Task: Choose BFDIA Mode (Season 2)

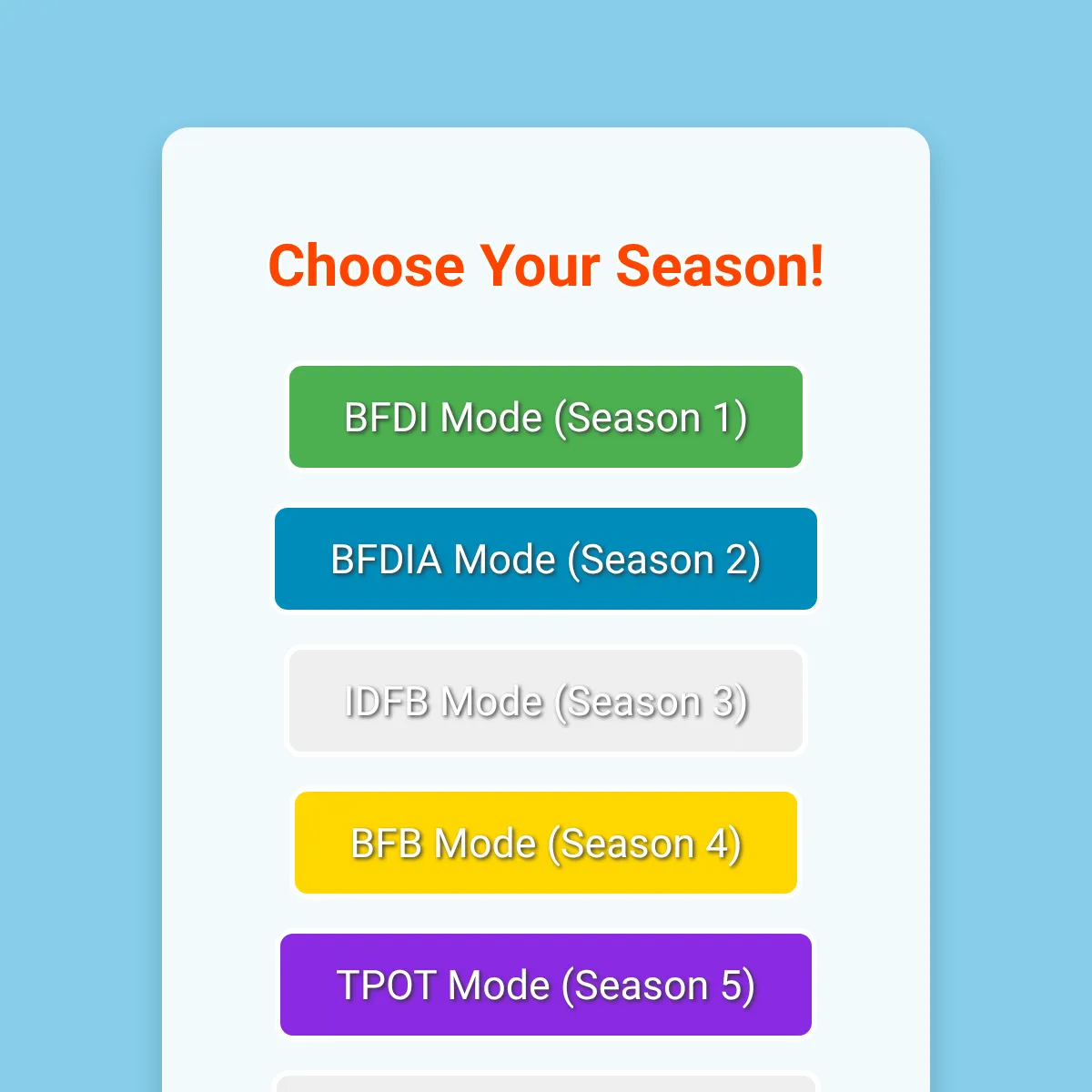Action: pos(546,559)
